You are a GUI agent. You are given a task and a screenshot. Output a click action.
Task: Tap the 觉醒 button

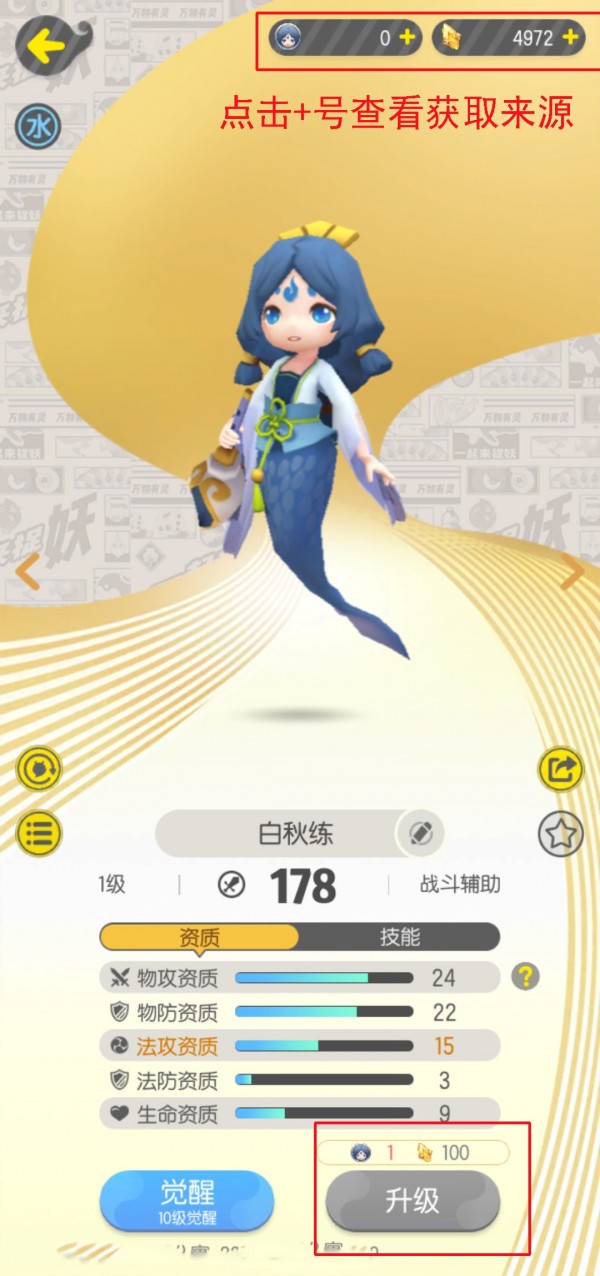[x=187, y=1201]
